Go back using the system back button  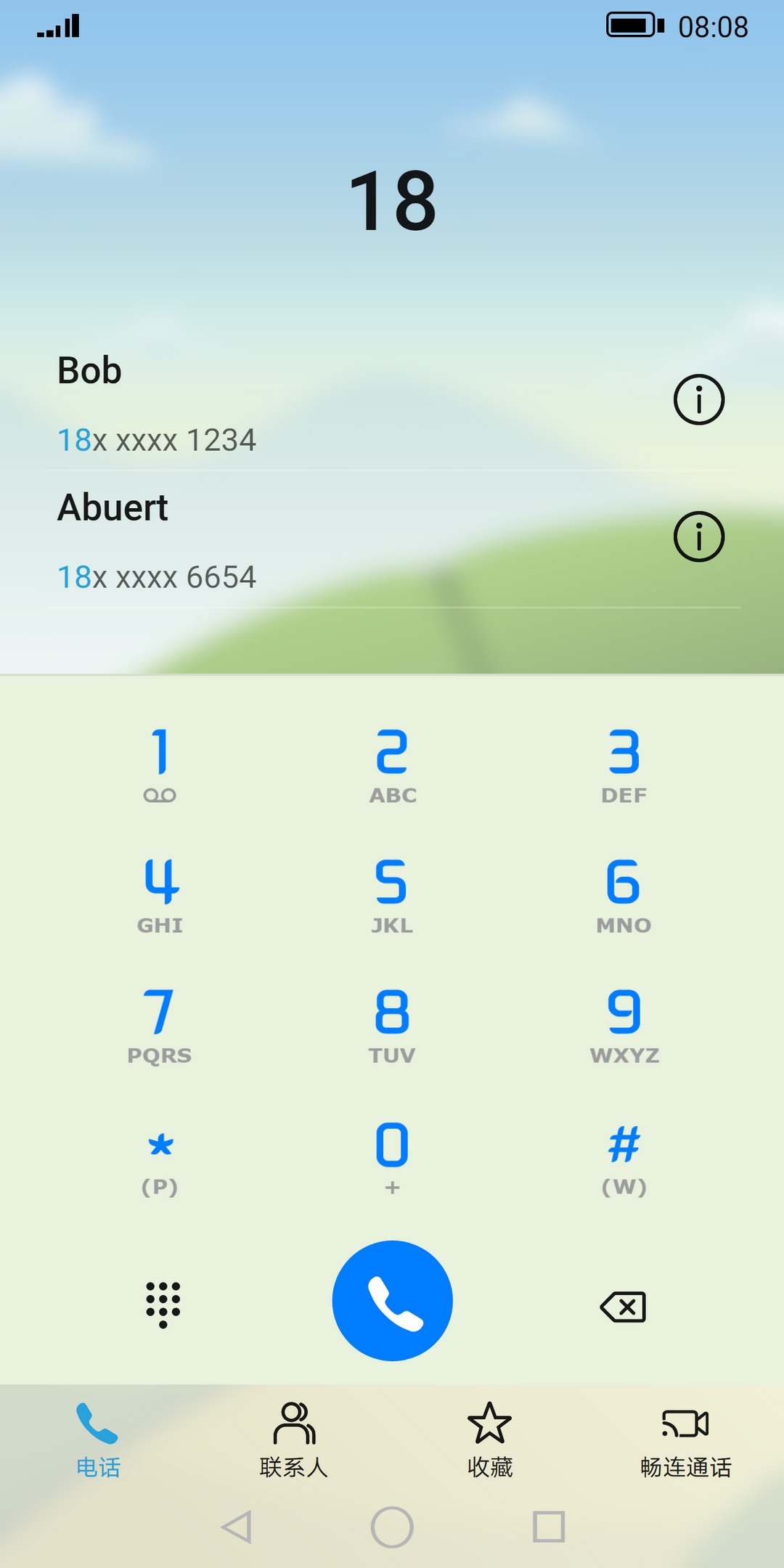pyautogui.click(x=237, y=1527)
